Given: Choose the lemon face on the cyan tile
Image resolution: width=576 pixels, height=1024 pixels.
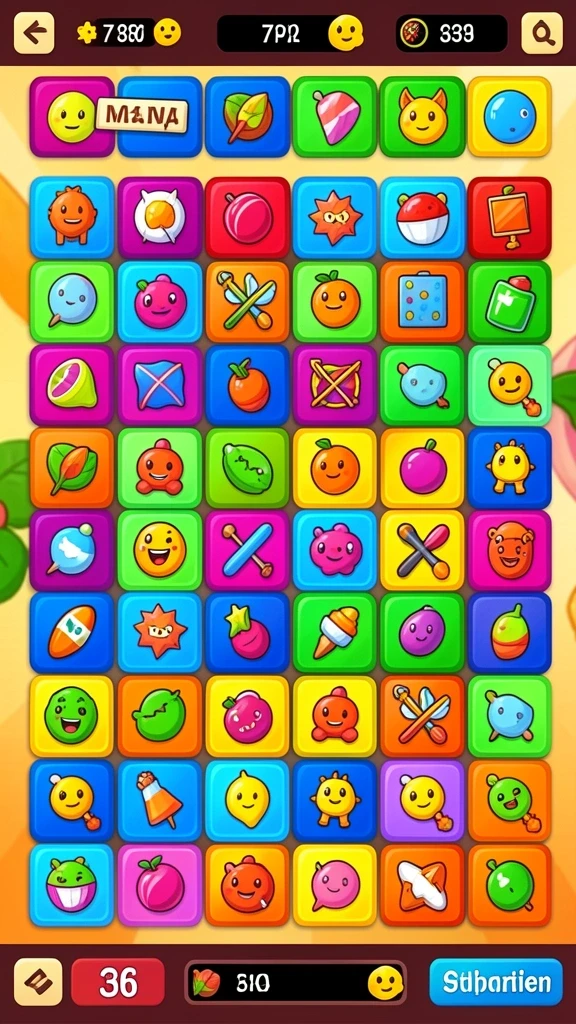Looking at the screenshot, I should click(x=247, y=800).
